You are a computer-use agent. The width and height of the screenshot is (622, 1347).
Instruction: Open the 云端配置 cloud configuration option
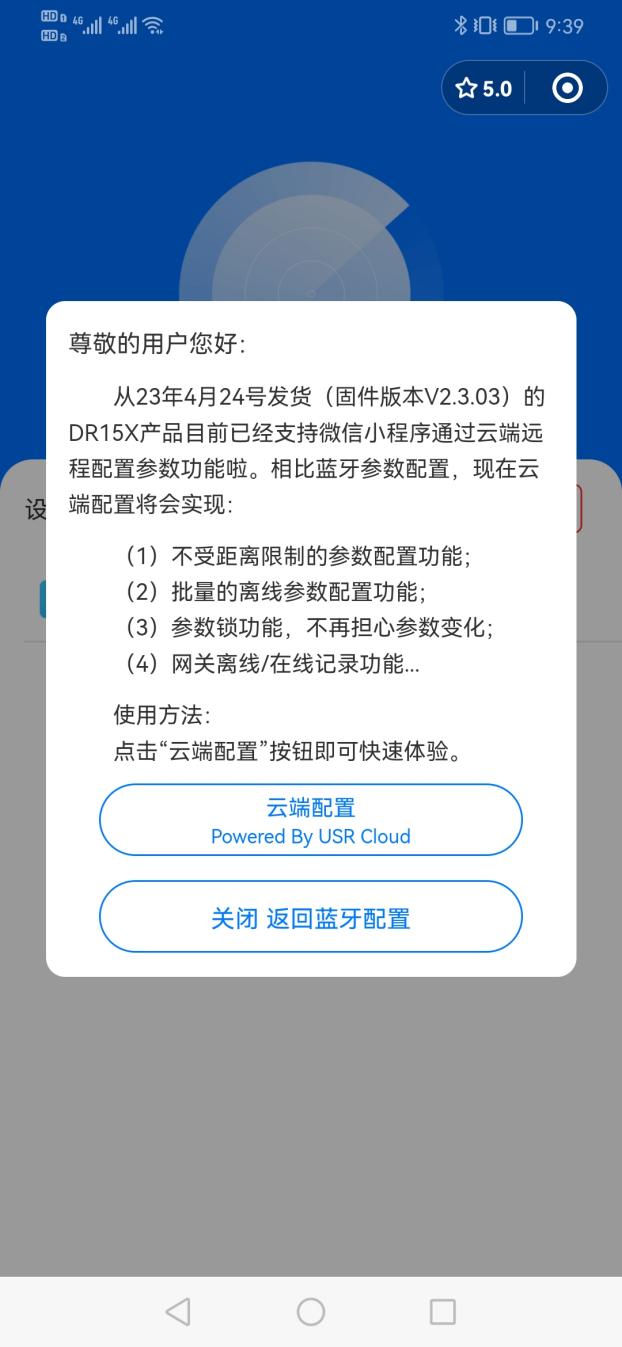coord(310,820)
